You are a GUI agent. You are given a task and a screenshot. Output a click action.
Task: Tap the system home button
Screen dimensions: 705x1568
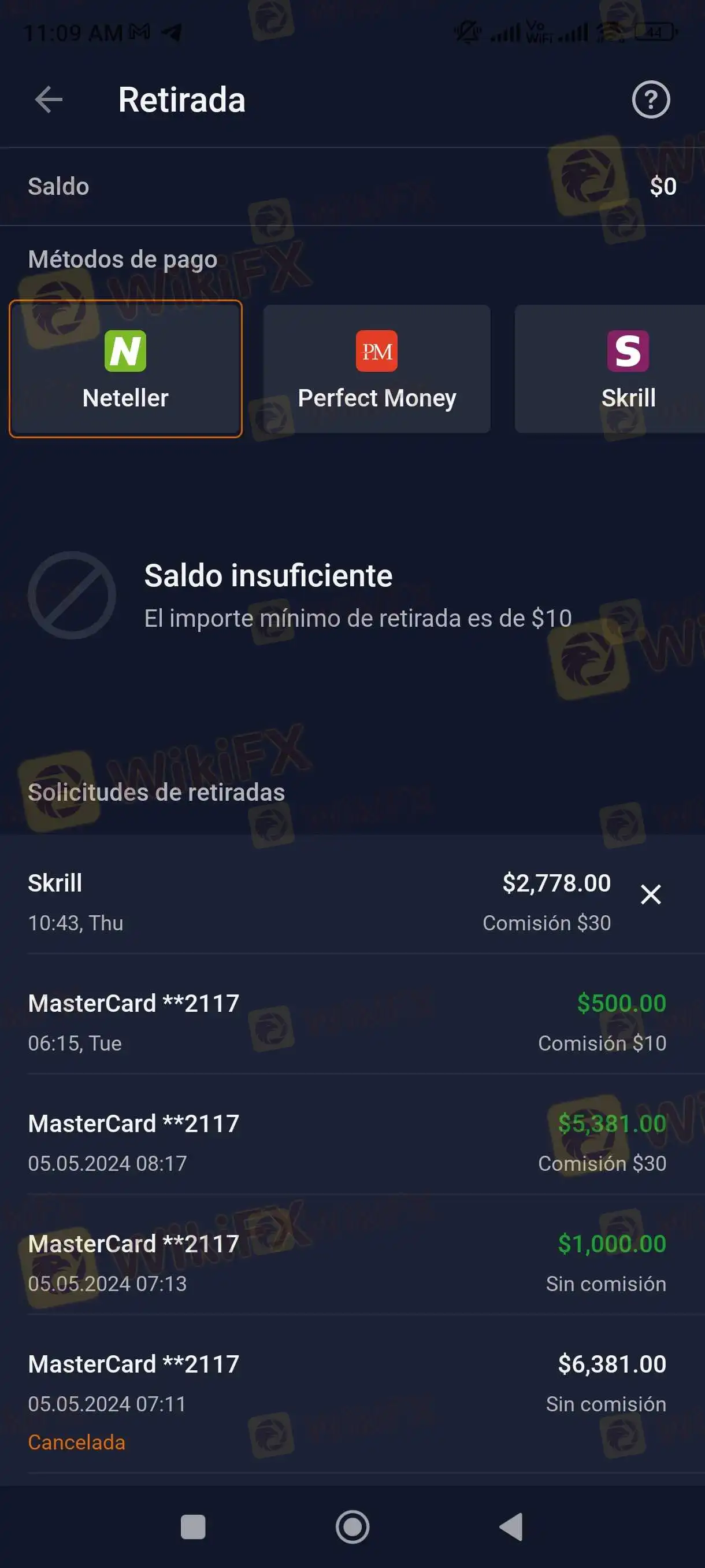click(352, 1526)
